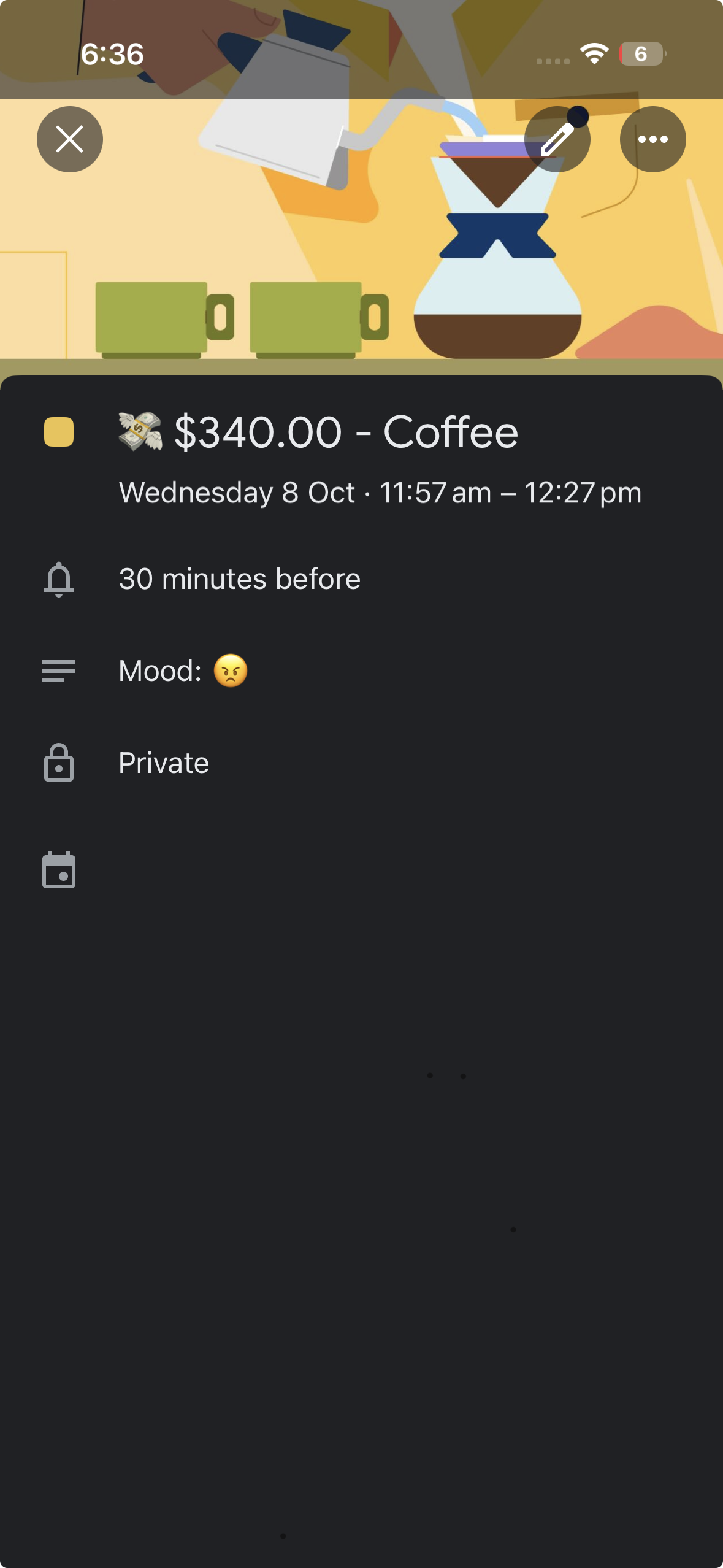Close the event details view
Viewport: 723px width, 1568px height.
70,139
